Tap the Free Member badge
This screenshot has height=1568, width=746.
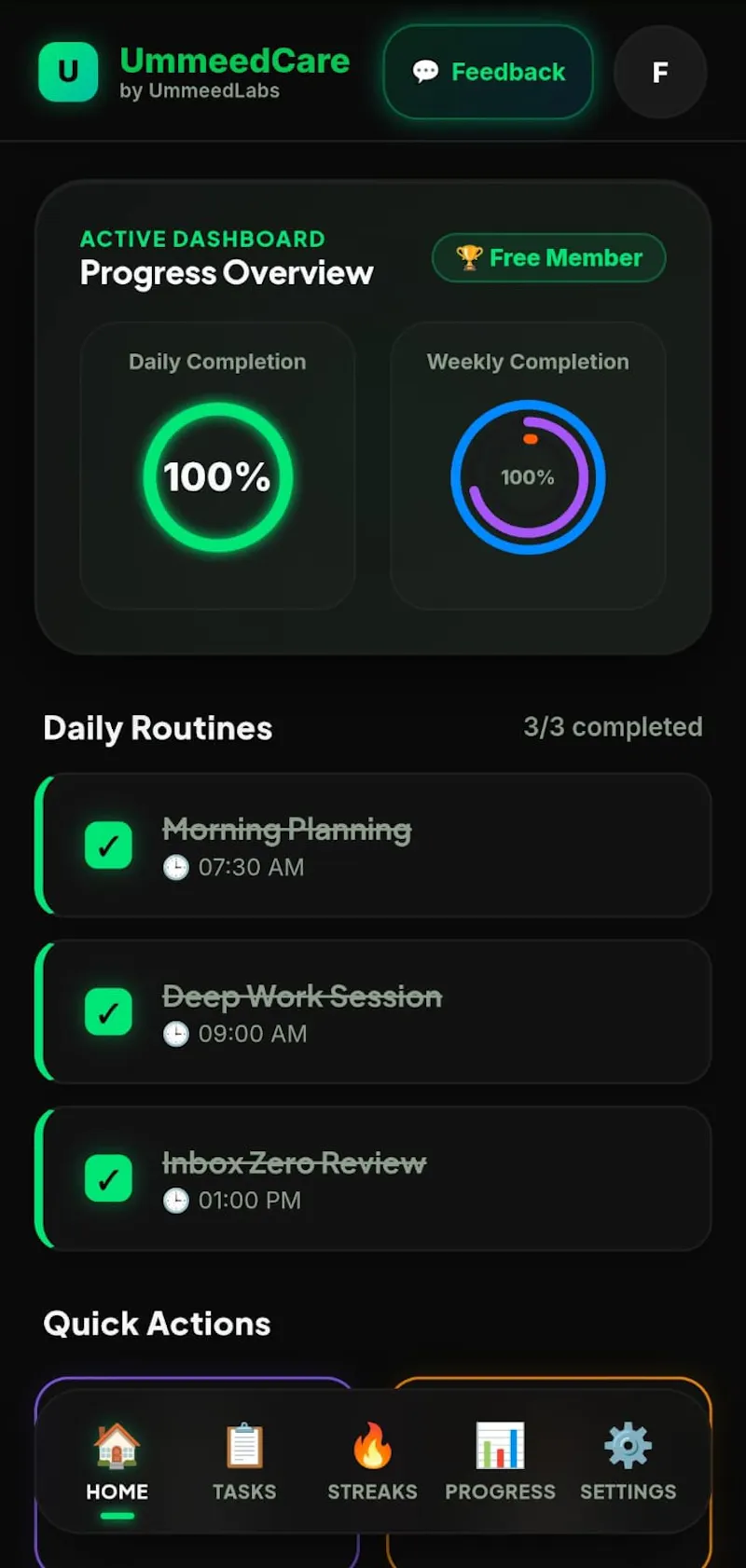pos(548,257)
